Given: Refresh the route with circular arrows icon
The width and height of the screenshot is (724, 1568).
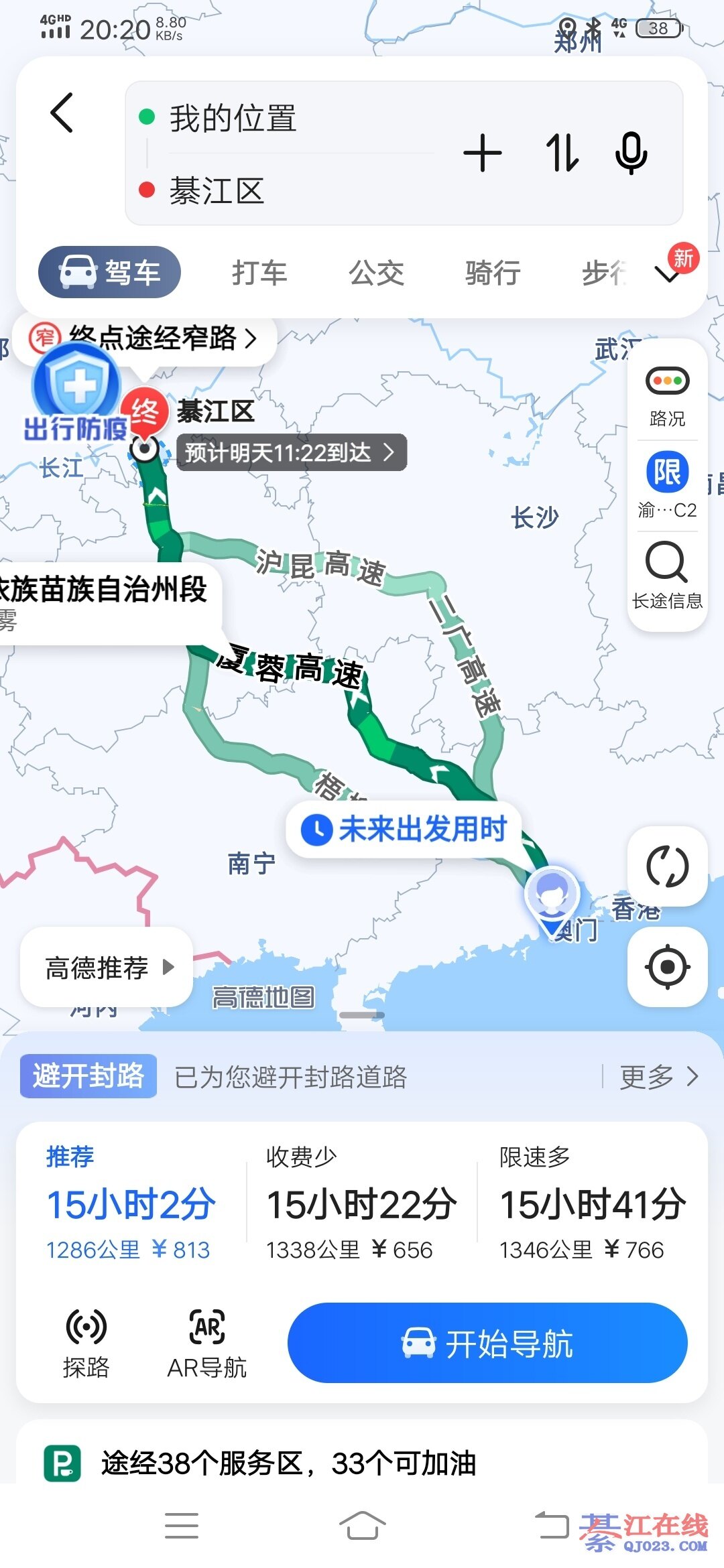Looking at the screenshot, I should point(667,866).
